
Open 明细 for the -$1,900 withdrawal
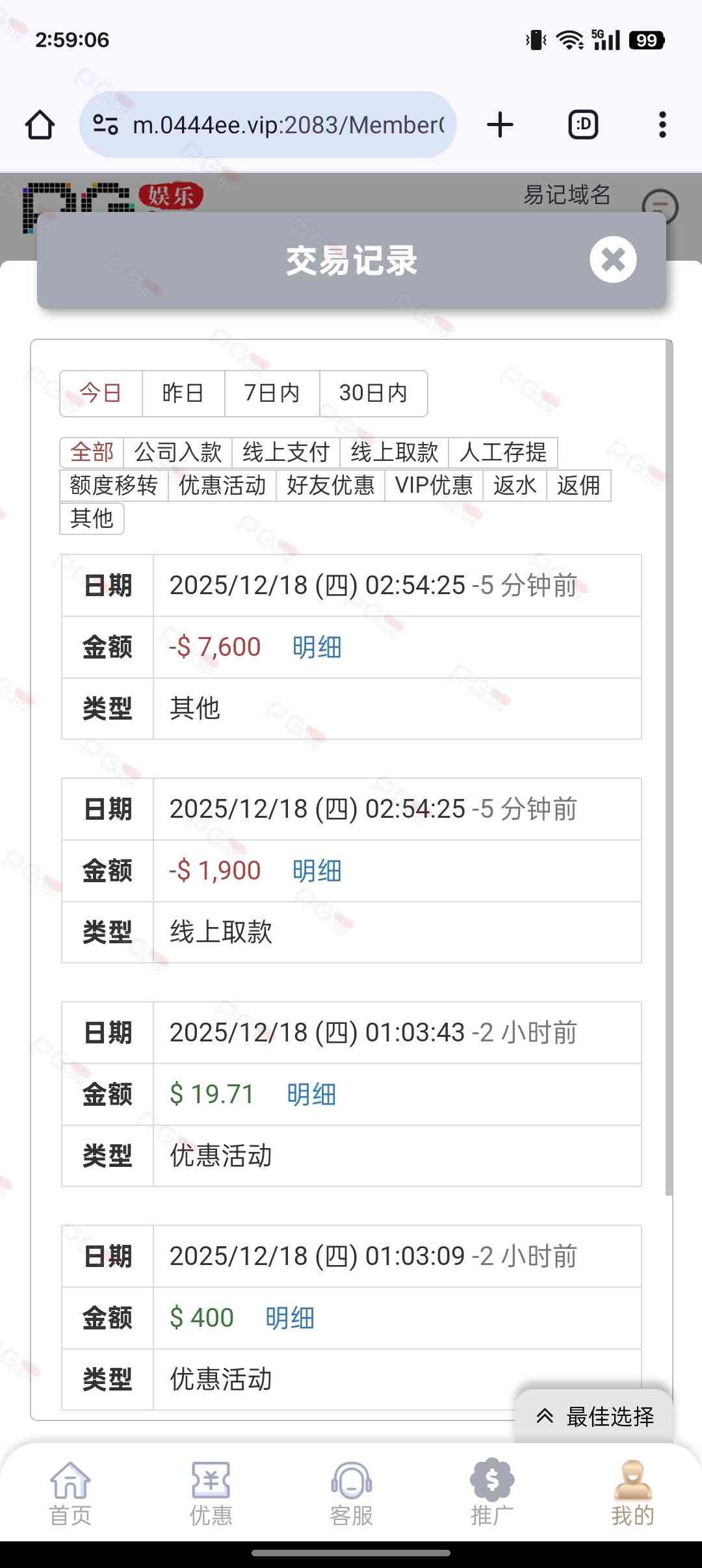click(317, 871)
